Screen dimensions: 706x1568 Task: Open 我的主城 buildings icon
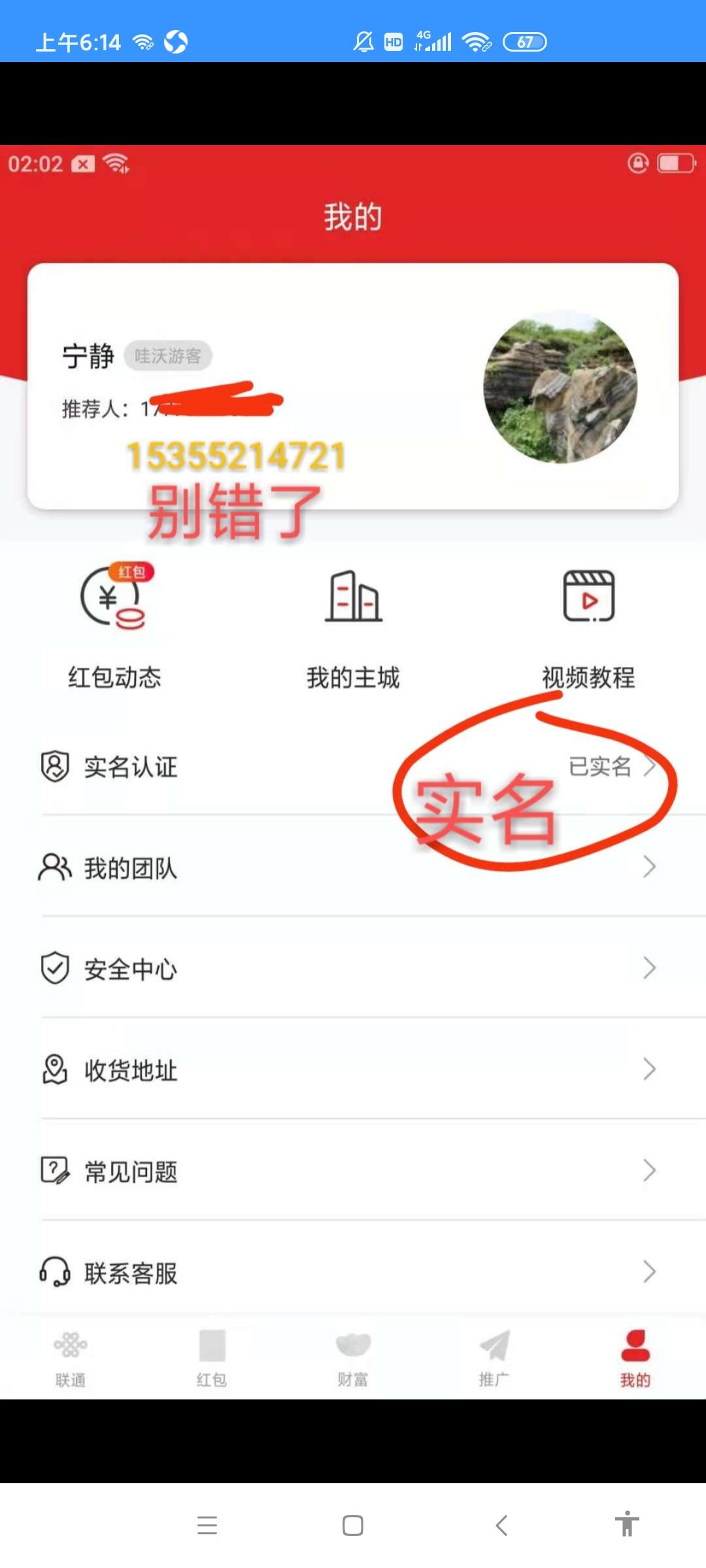click(x=353, y=598)
